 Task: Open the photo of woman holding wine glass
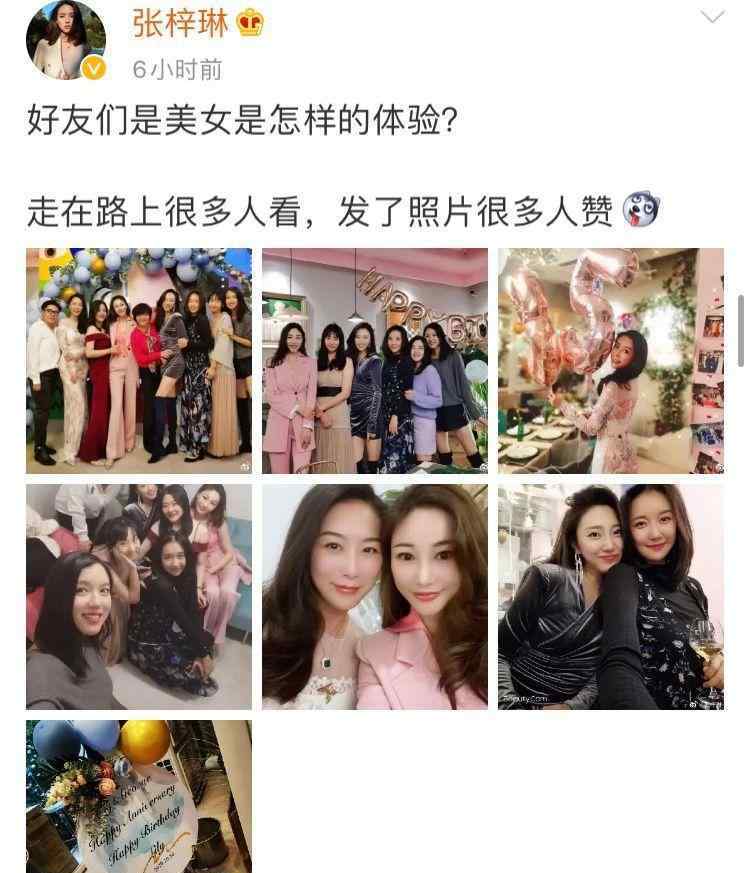click(x=611, y=597)
